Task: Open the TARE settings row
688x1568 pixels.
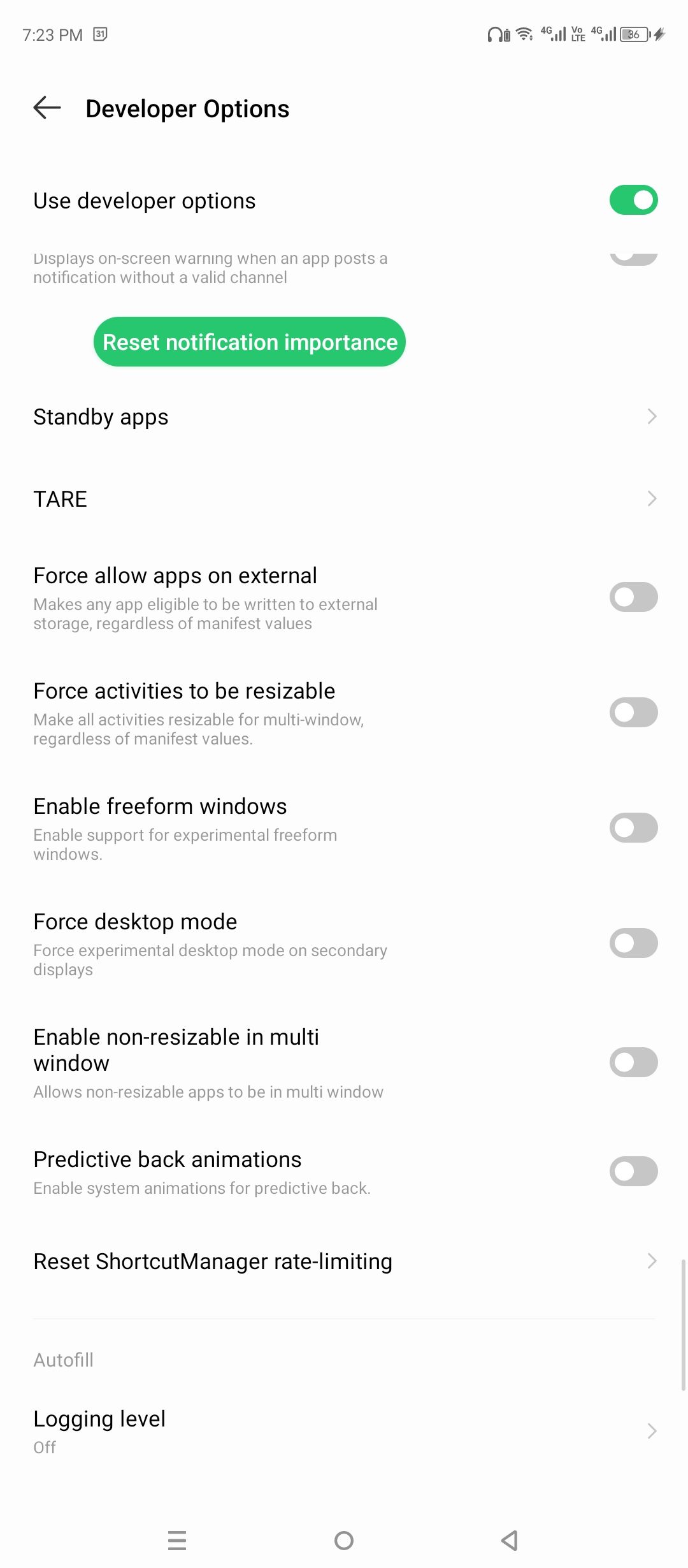Action: point(344,498)
